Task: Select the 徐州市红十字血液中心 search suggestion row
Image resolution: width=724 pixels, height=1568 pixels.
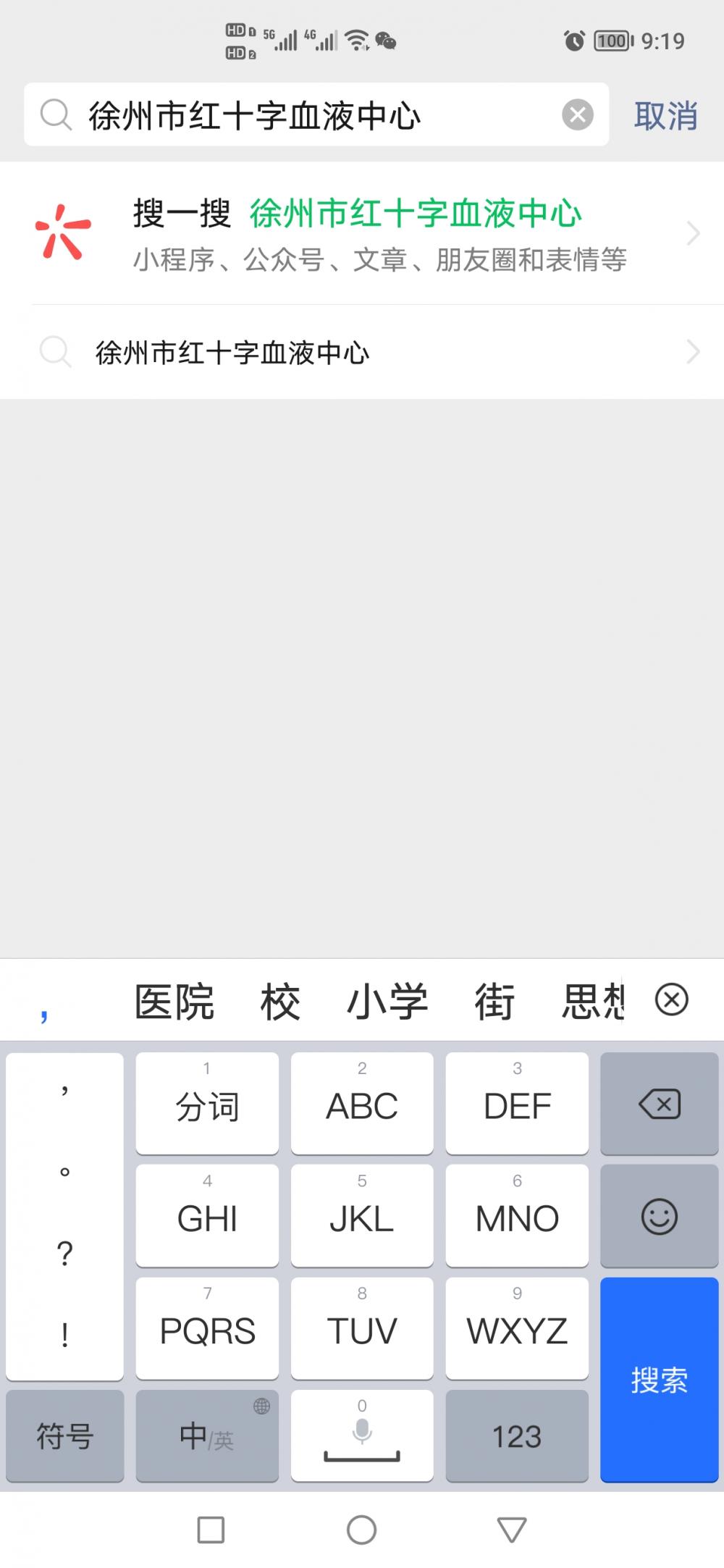Action: 362,353
